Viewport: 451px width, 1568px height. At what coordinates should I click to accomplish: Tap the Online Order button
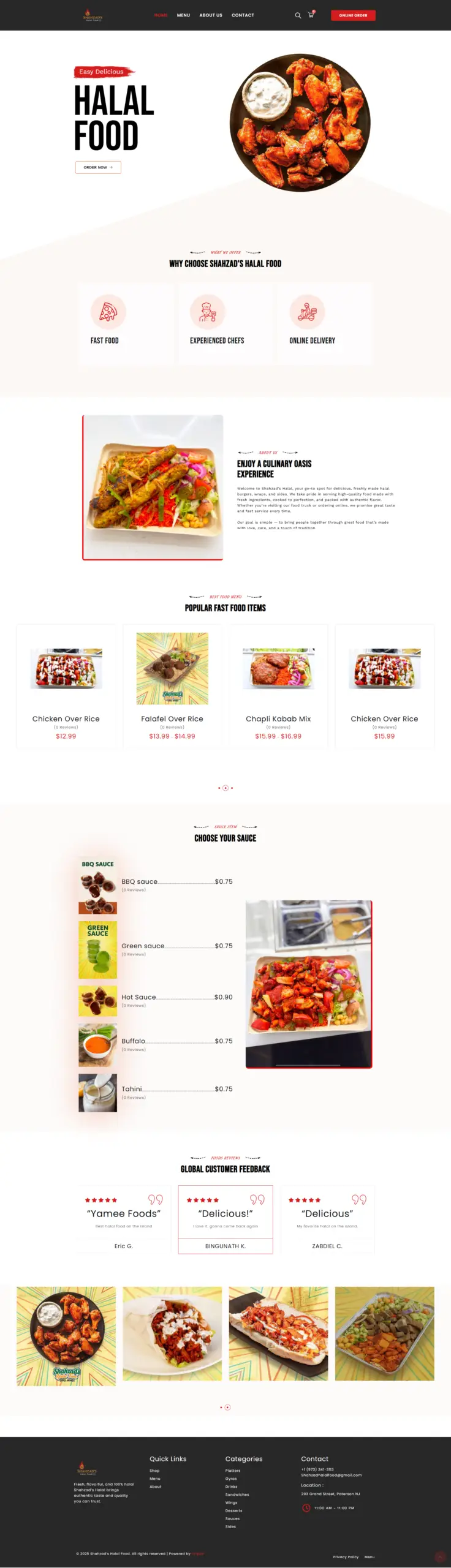point(353,15)
